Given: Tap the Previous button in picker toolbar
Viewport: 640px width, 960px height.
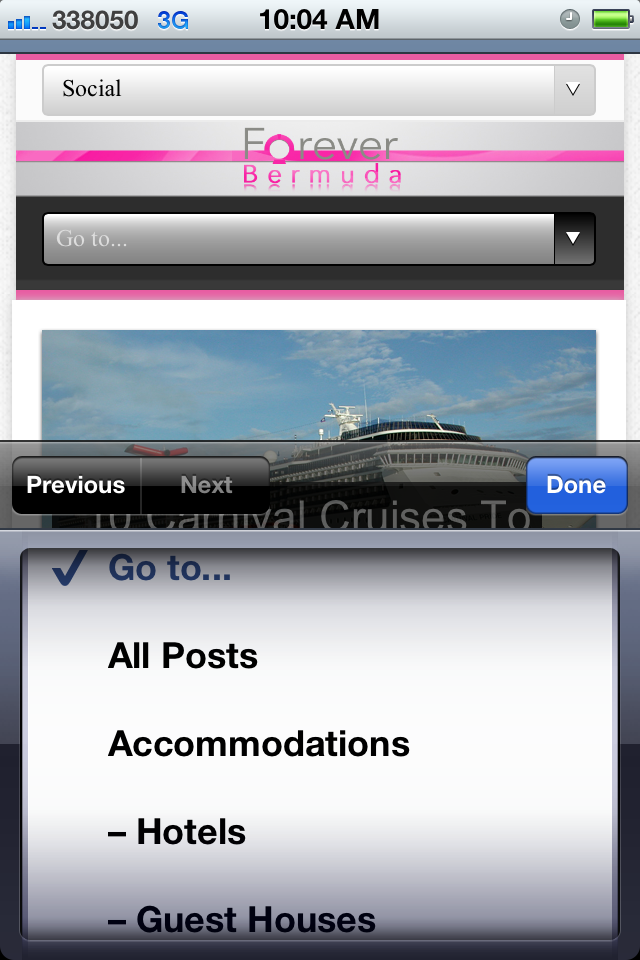Looking at the screenshot, I should pyautogui.click(x=76, y=485).
